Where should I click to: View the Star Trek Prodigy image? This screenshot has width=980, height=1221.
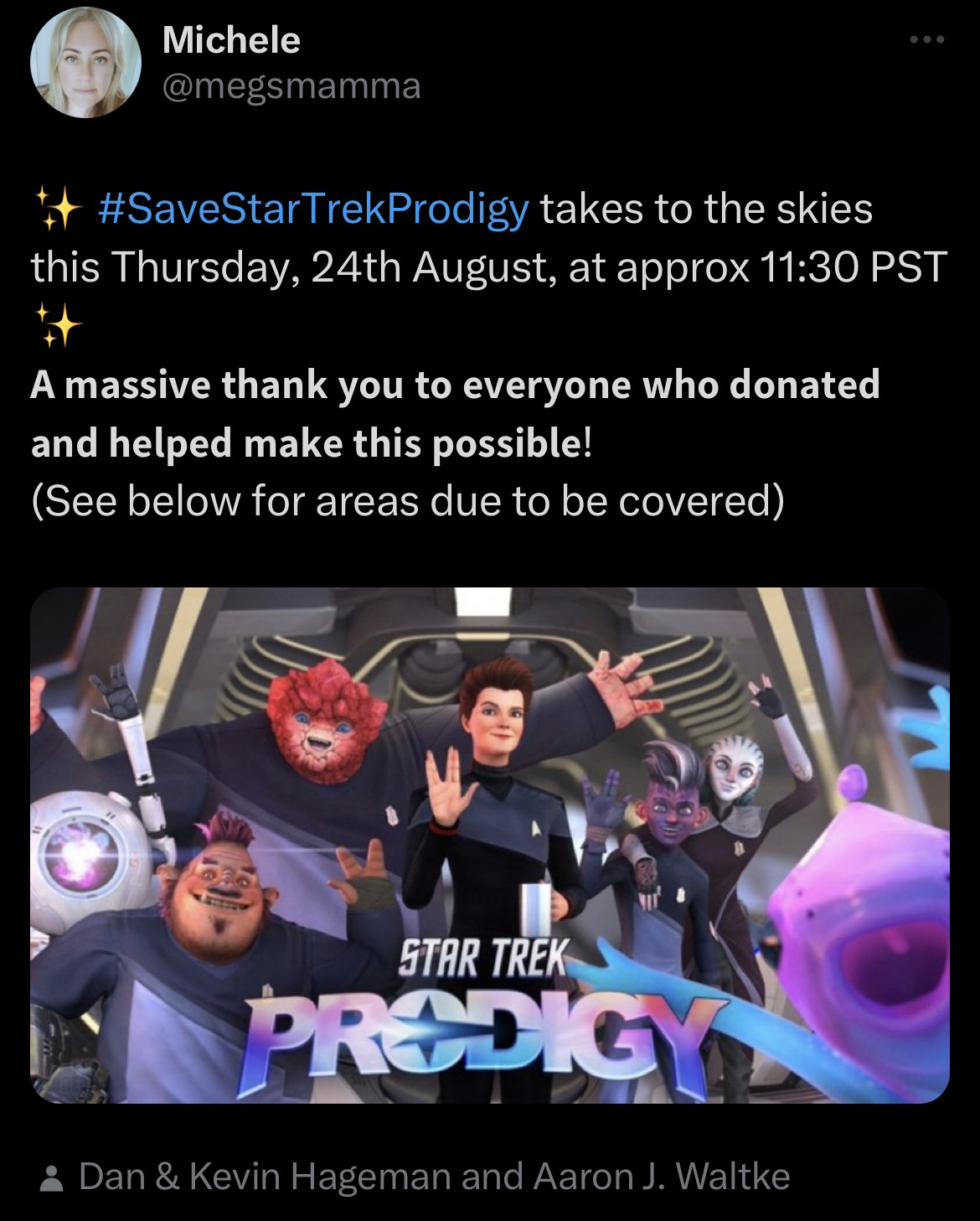click(x=489, y=845)
